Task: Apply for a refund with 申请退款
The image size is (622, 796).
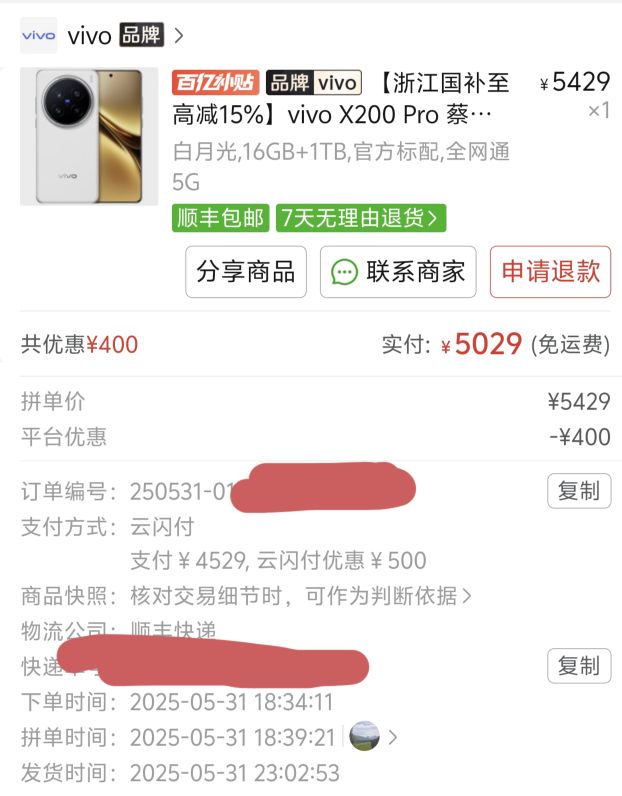Action: (x=550, y=272)
